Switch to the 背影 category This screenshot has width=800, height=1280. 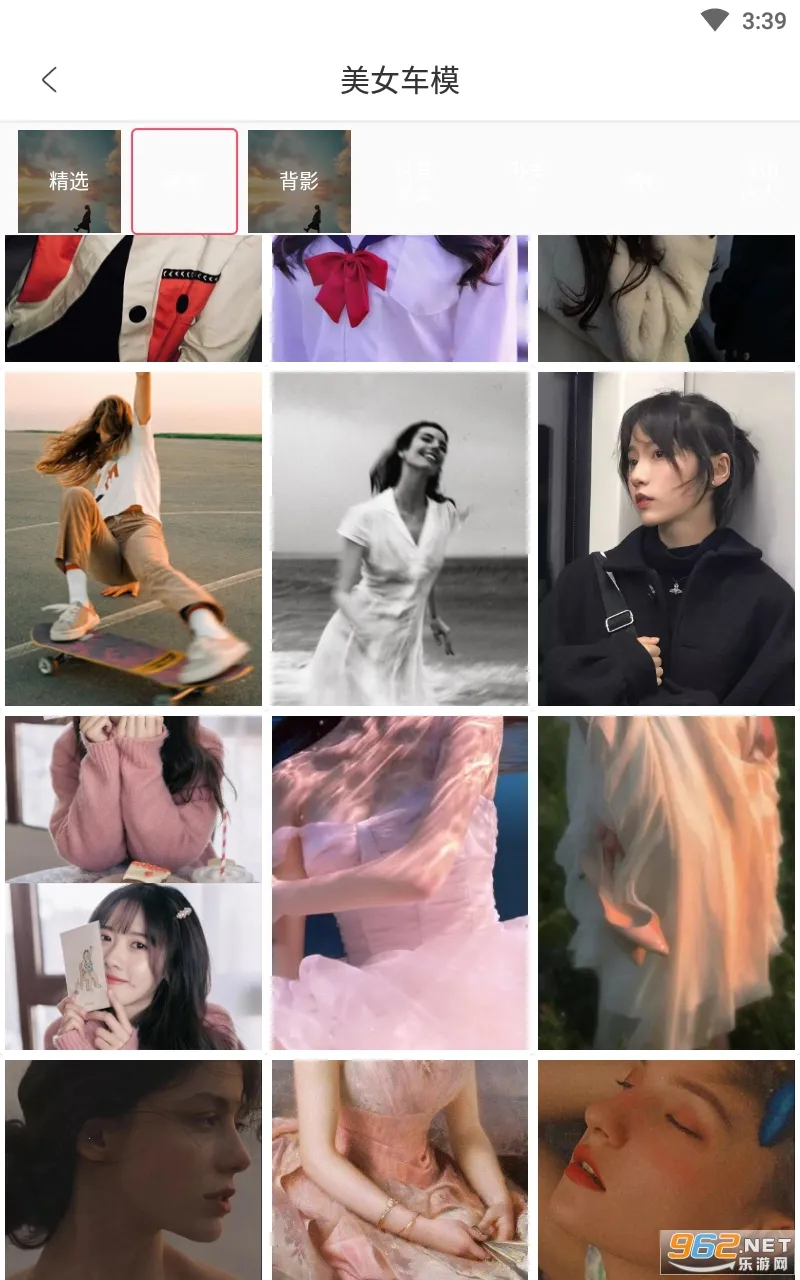299,181
